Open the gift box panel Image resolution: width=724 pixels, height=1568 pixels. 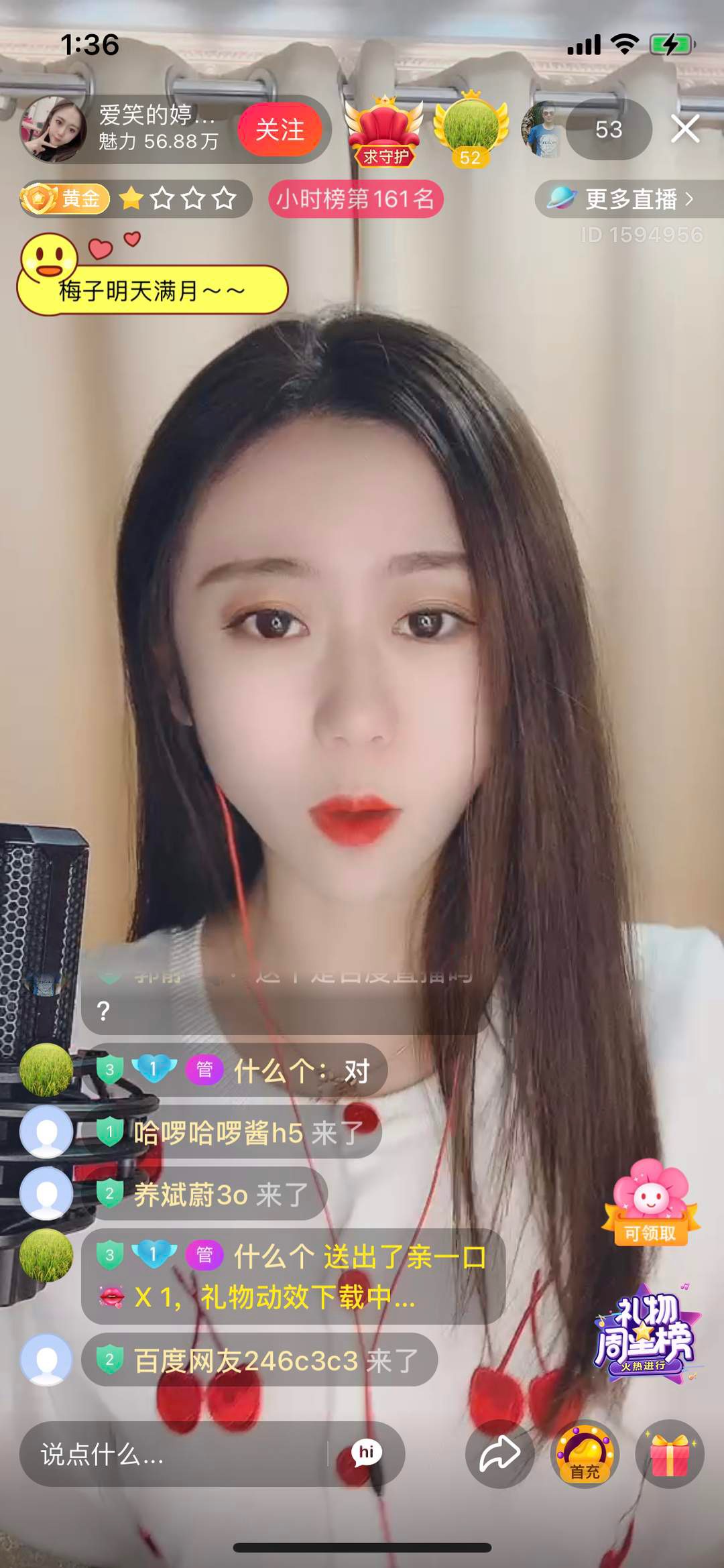click(x=670, y=1454)
